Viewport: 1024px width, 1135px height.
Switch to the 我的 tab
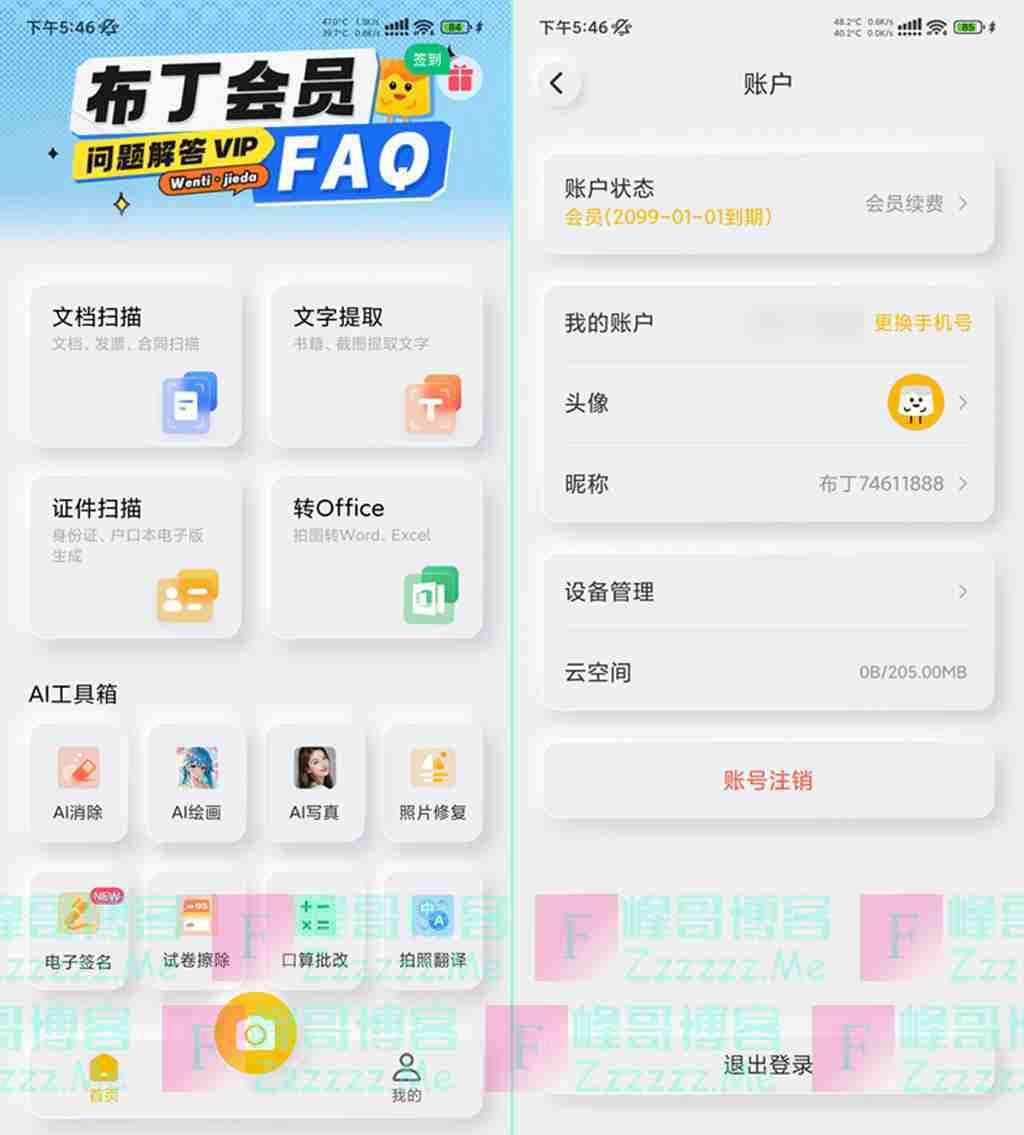point(406,1076)
